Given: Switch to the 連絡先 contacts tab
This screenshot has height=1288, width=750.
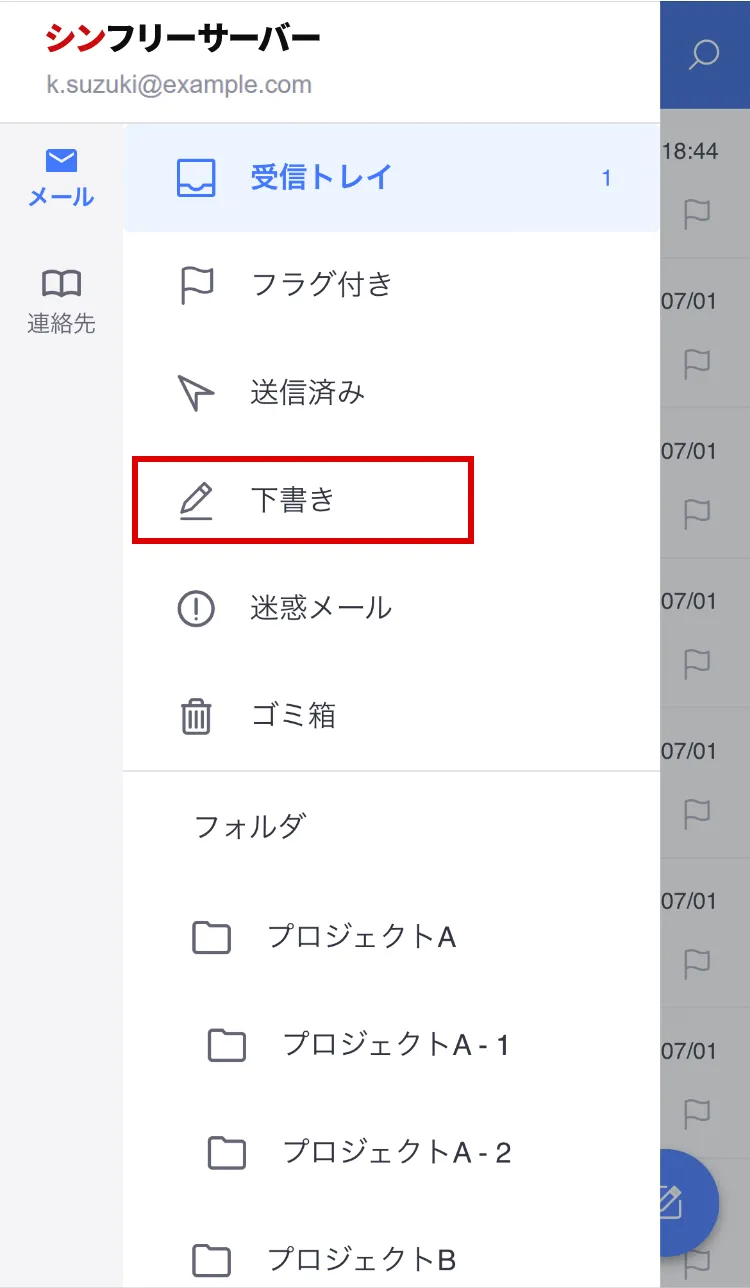Looking at the screenshot, I should [x=61, y=301].
